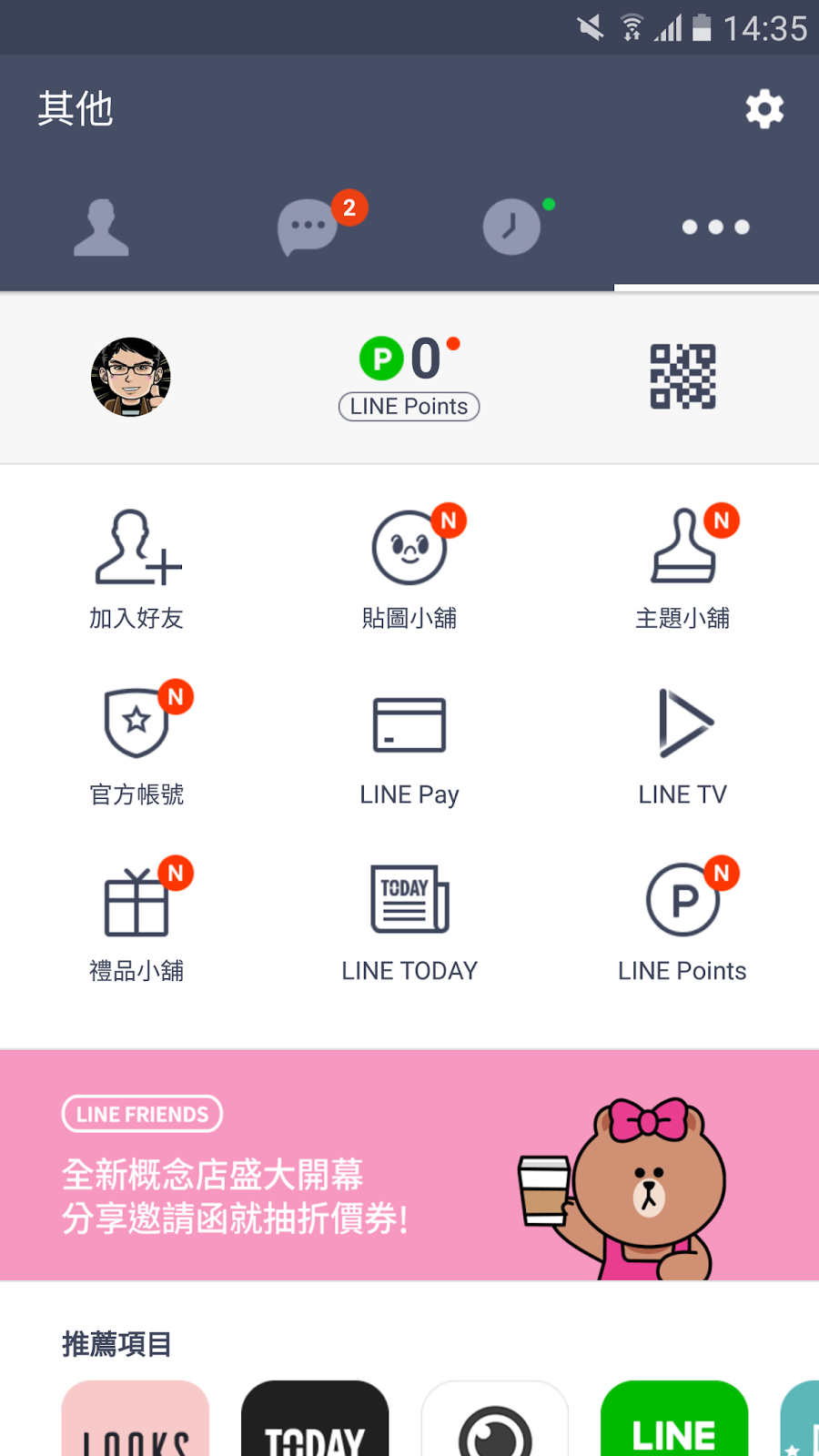Screen dimensions: 819x1456
Task: Open the settings gear
Action: (x=764, y=109)
